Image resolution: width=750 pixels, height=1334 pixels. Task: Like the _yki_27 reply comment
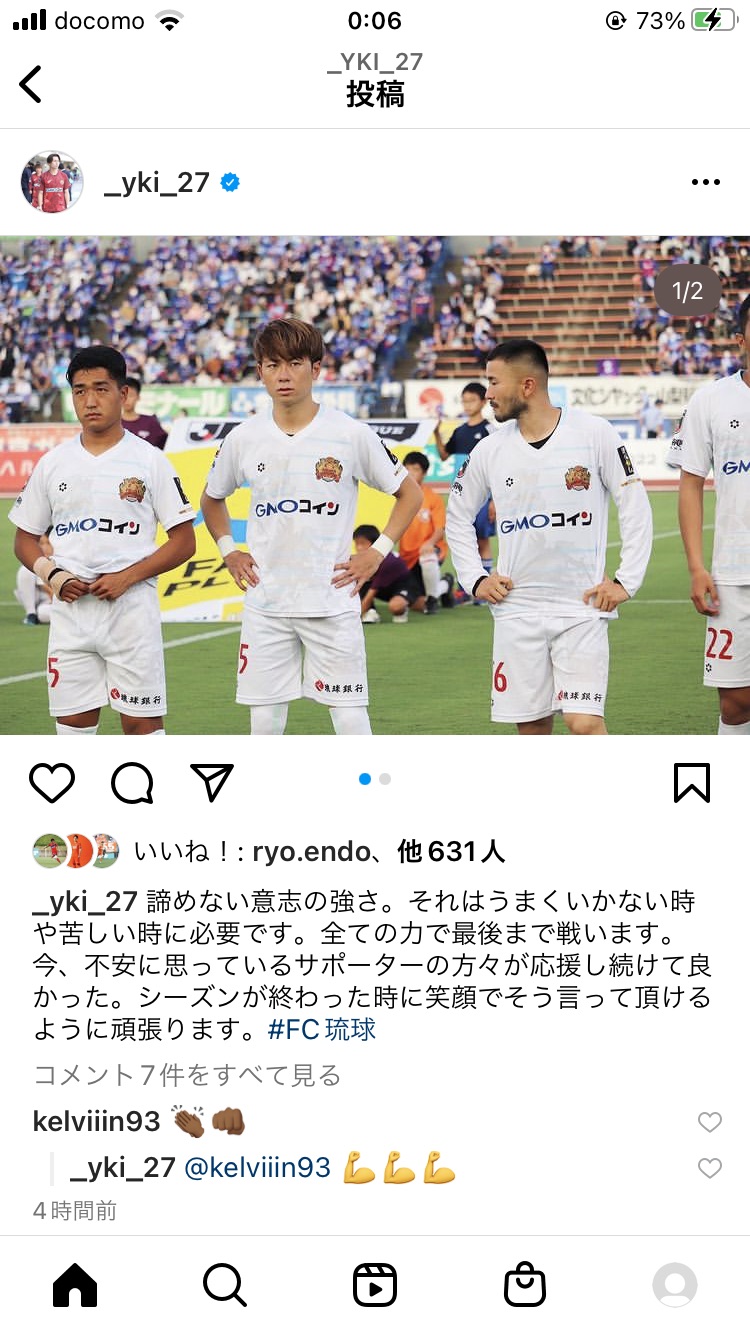coord(709,1167)
